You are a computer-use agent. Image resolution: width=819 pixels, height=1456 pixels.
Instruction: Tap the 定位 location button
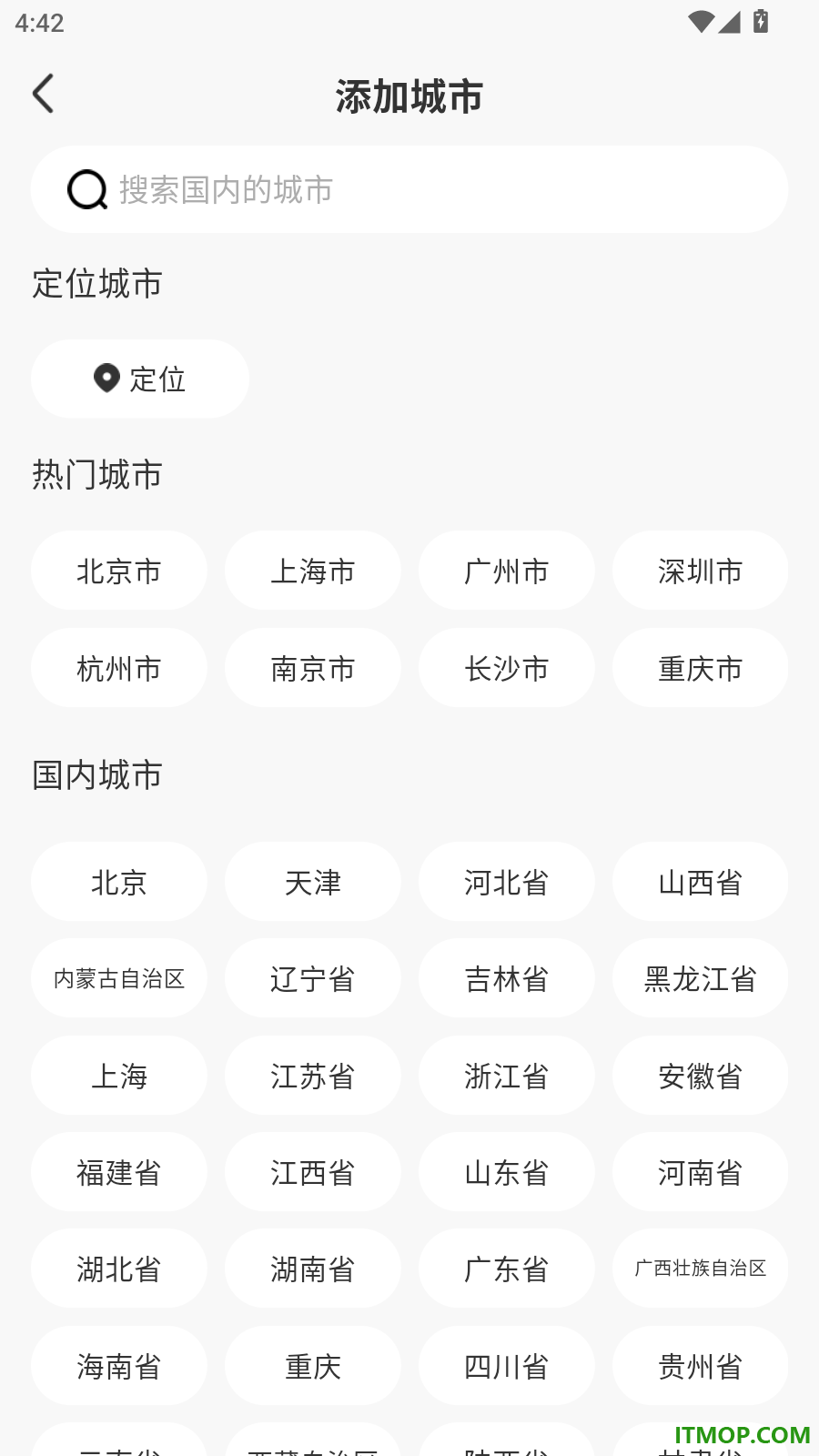coord(140,379)
